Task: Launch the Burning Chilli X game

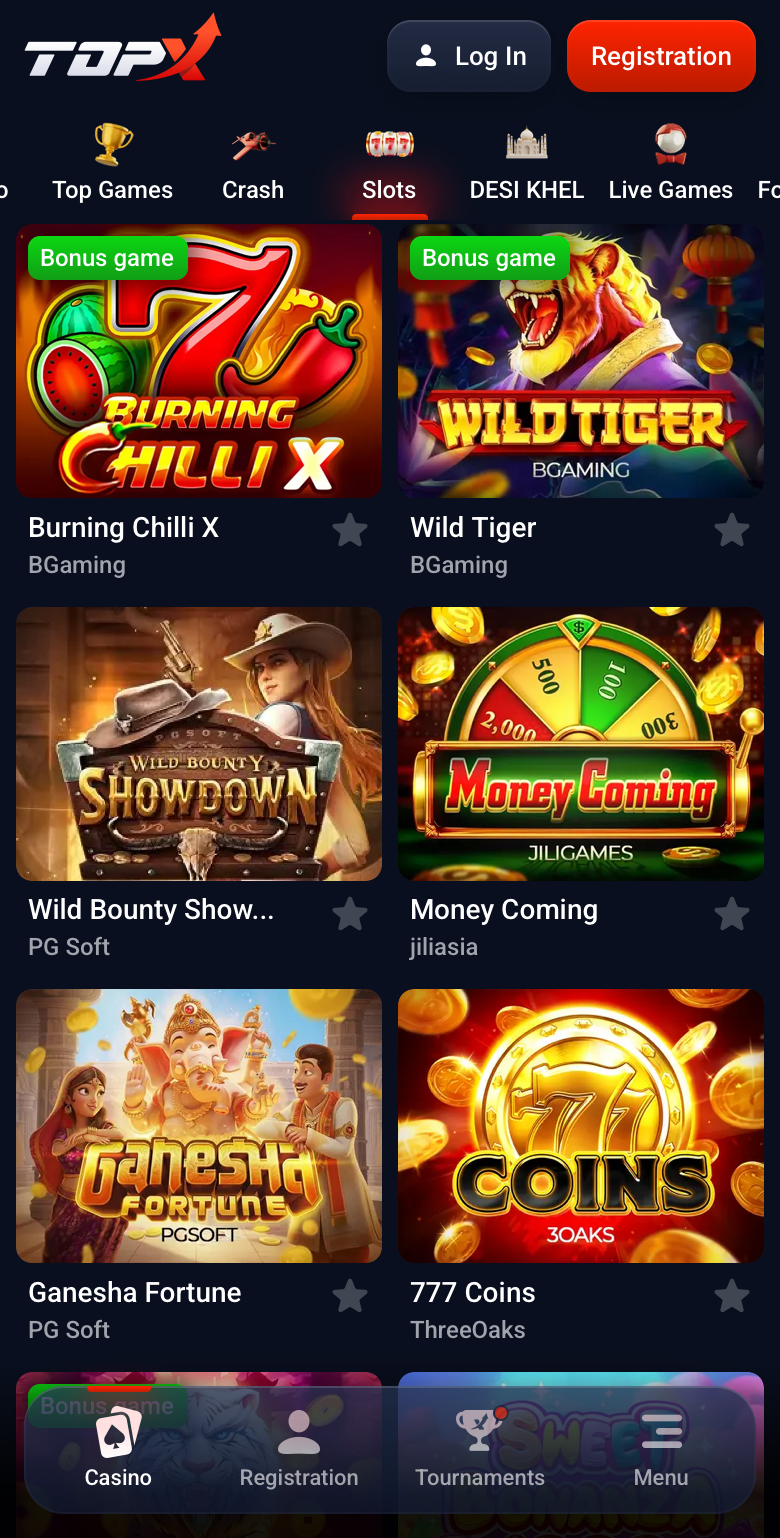Action: pyautogui.click(x=199, y=361)
